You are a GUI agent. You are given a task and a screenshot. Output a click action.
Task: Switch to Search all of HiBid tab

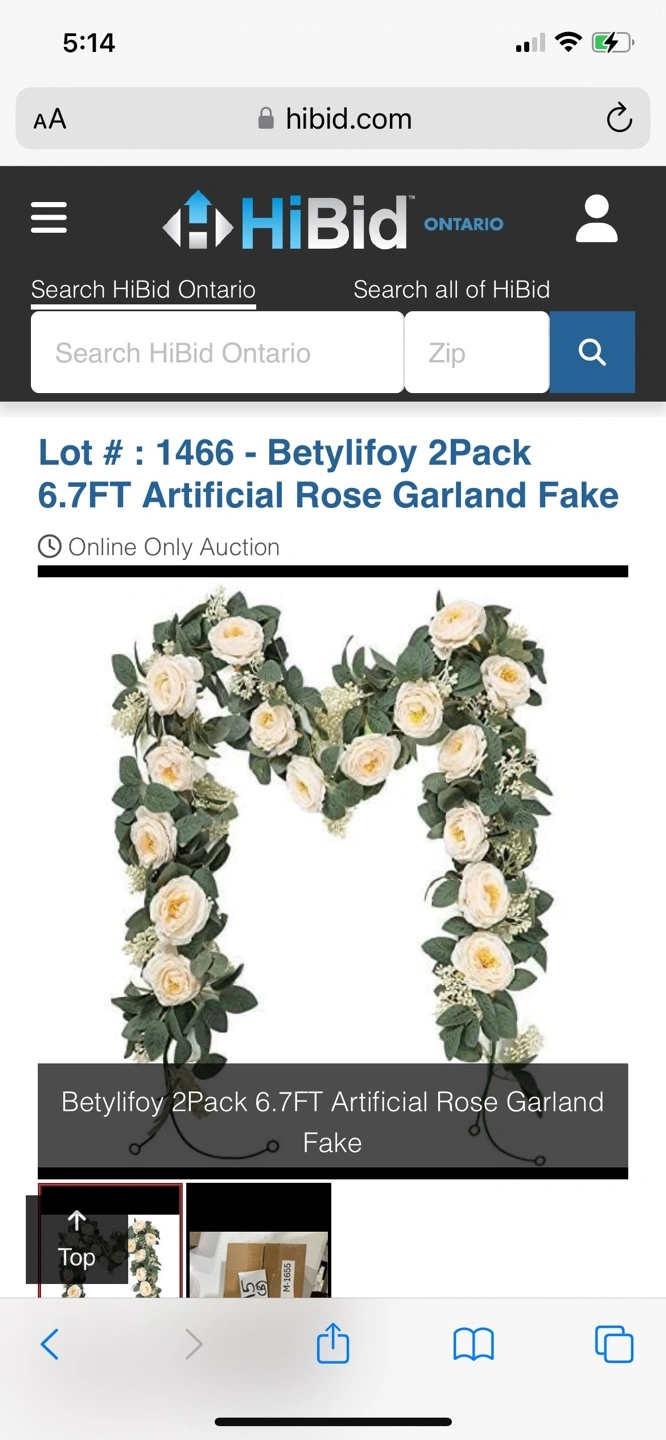452,290
